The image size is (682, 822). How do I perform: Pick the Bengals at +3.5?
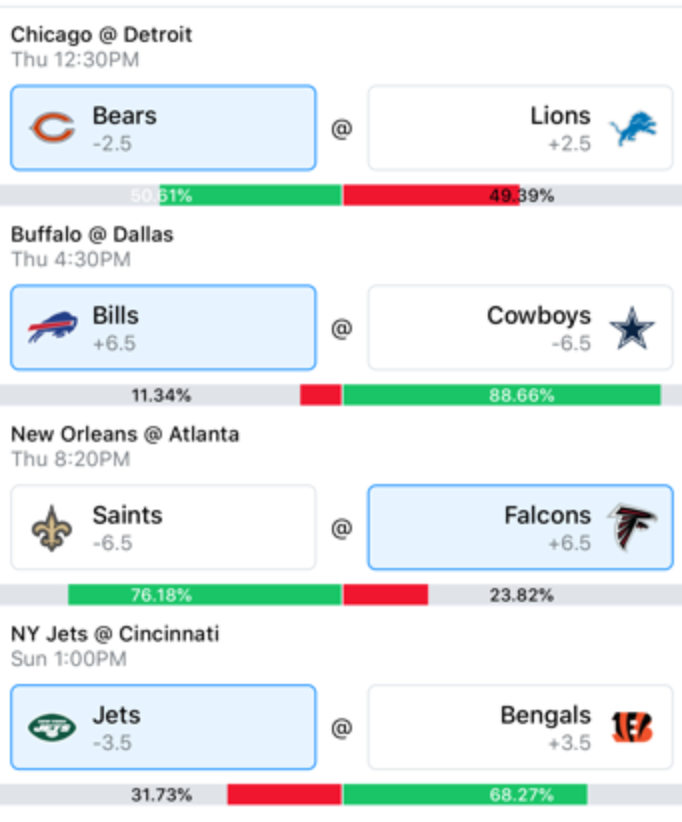520,728
